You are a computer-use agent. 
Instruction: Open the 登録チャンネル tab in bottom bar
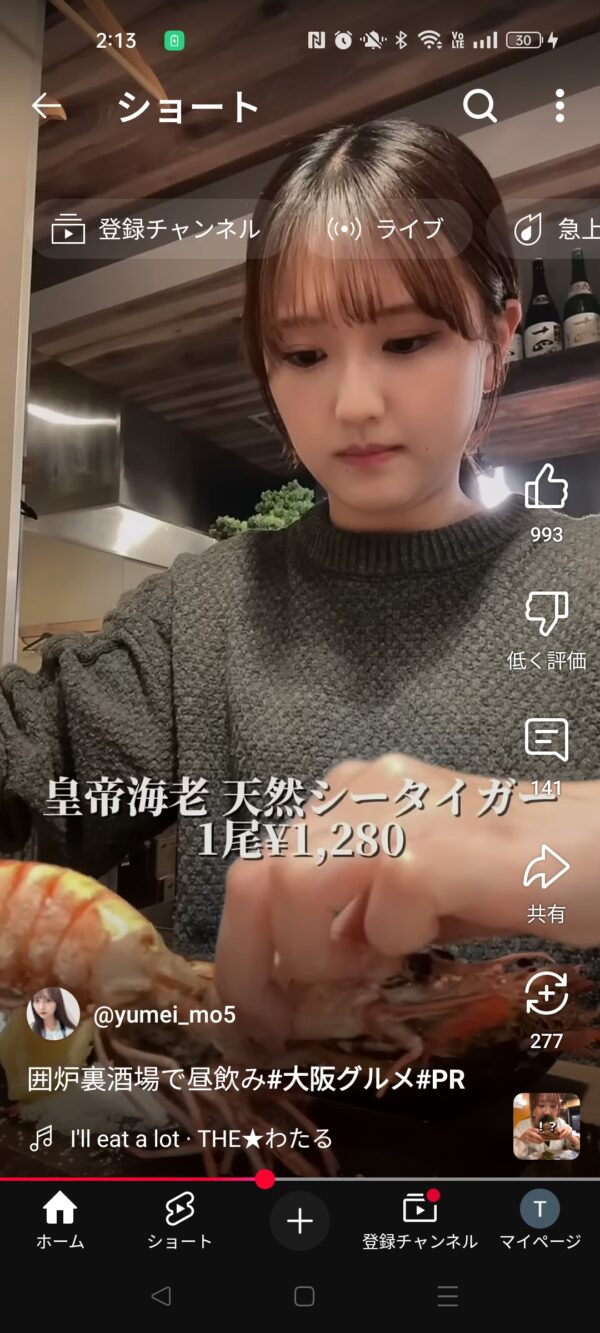(x=420, y=1221)
